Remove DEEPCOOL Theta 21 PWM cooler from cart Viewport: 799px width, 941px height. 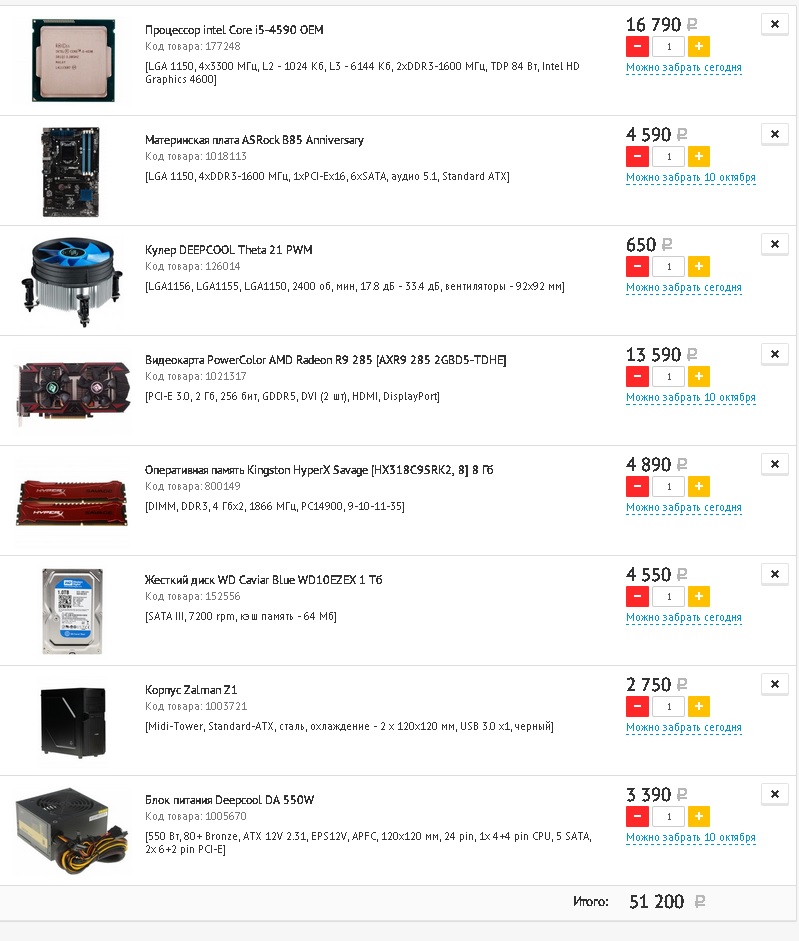coord(774,244)
